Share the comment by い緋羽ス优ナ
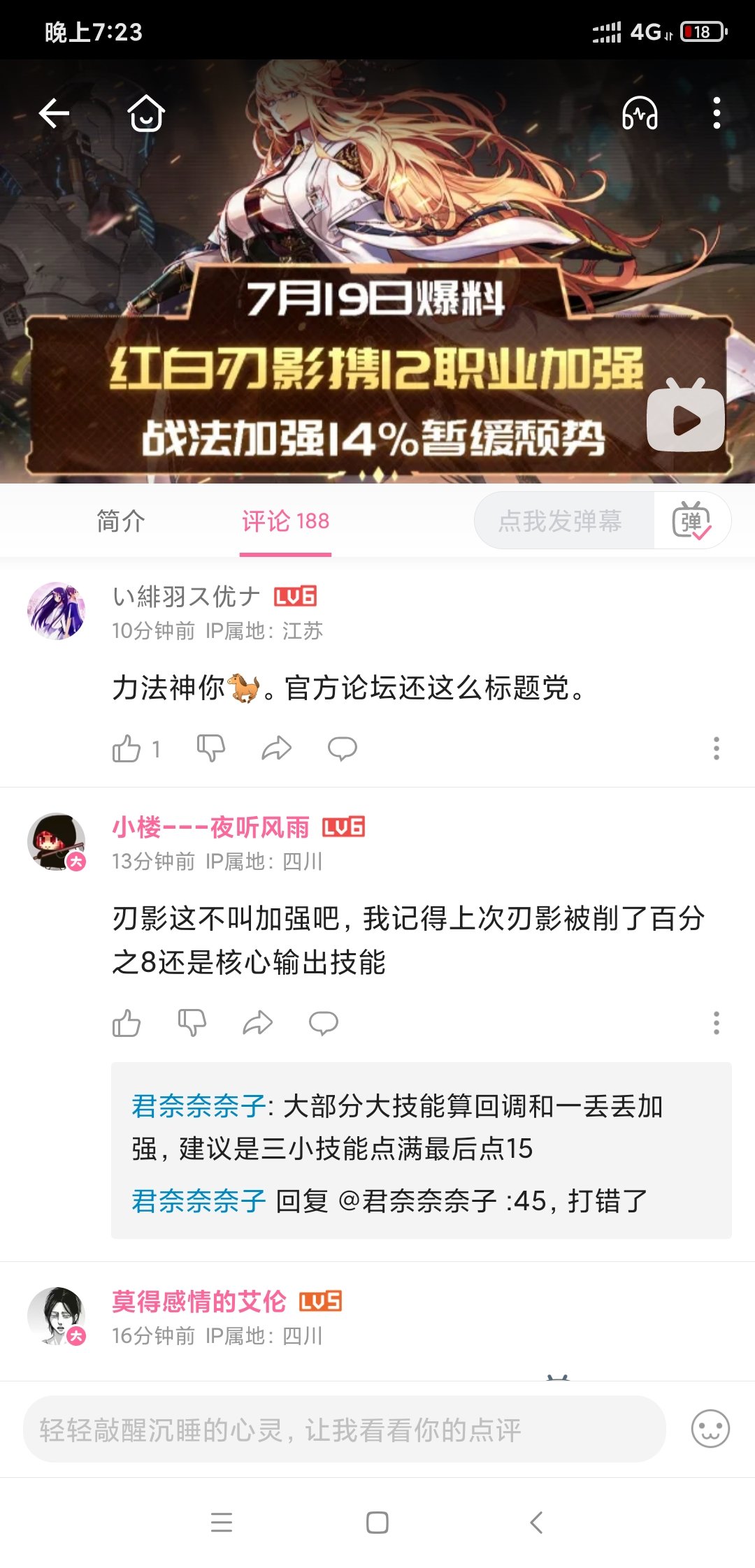The height and width of the screenshot is (1568, 755). pyautogui.click(x=276, y=748)
